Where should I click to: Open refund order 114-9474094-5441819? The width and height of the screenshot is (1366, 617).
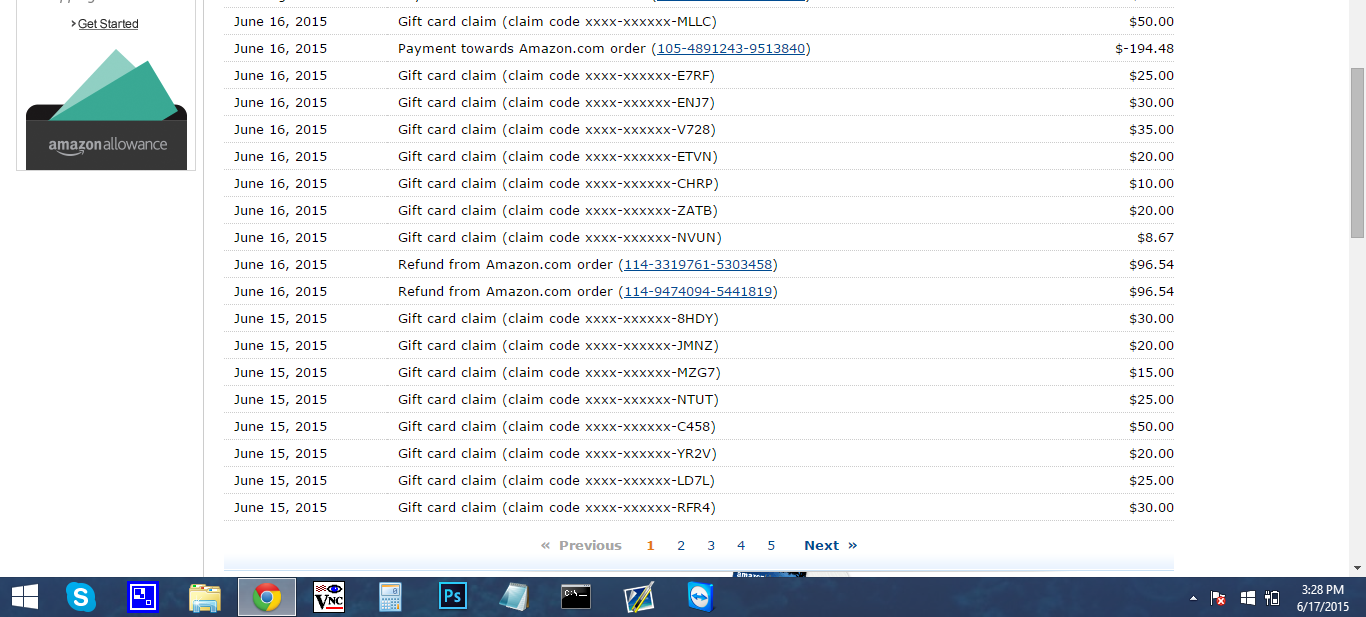pyautogui.click(x=698, y=291)
